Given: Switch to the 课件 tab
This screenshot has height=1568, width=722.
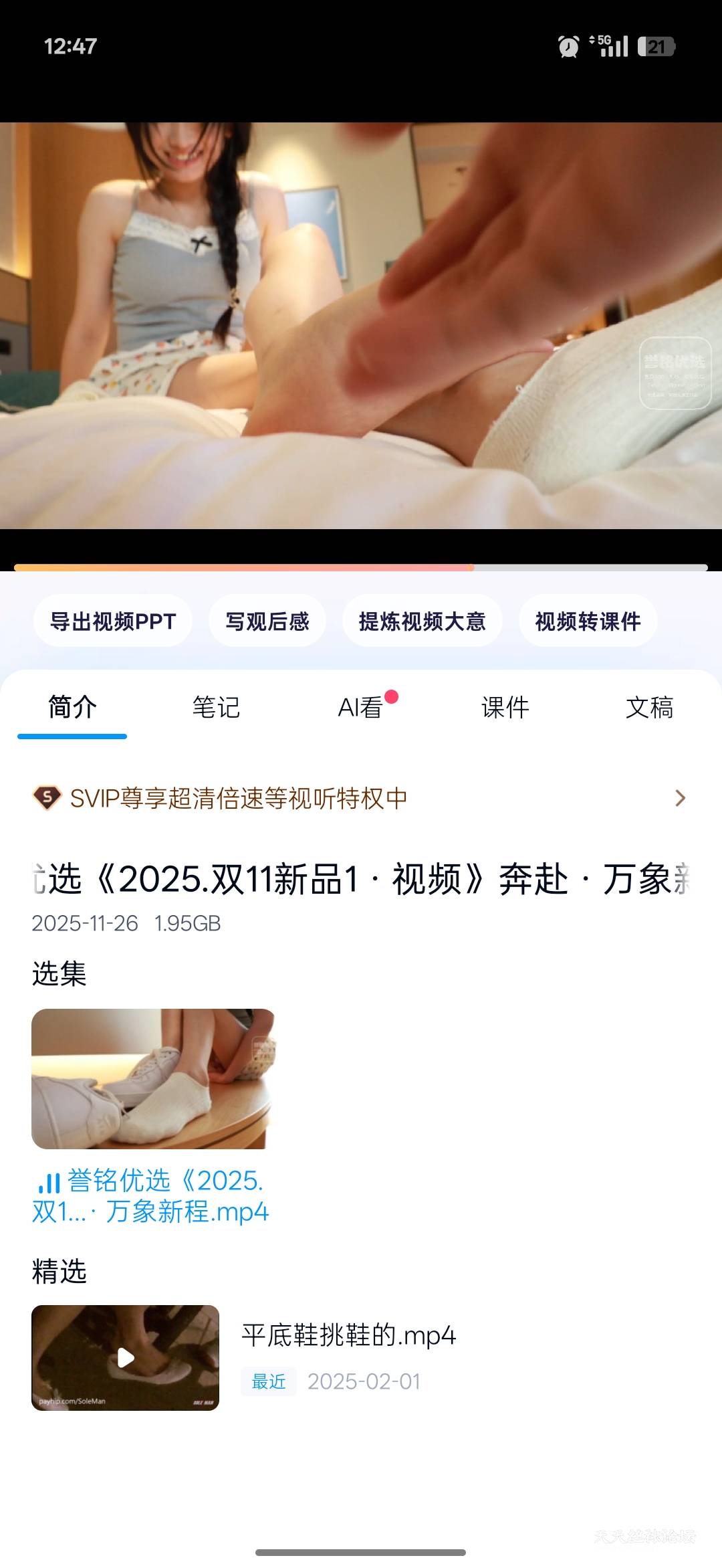Looking at the screenshot, I should pyautogui.click(x=505, y=707).
